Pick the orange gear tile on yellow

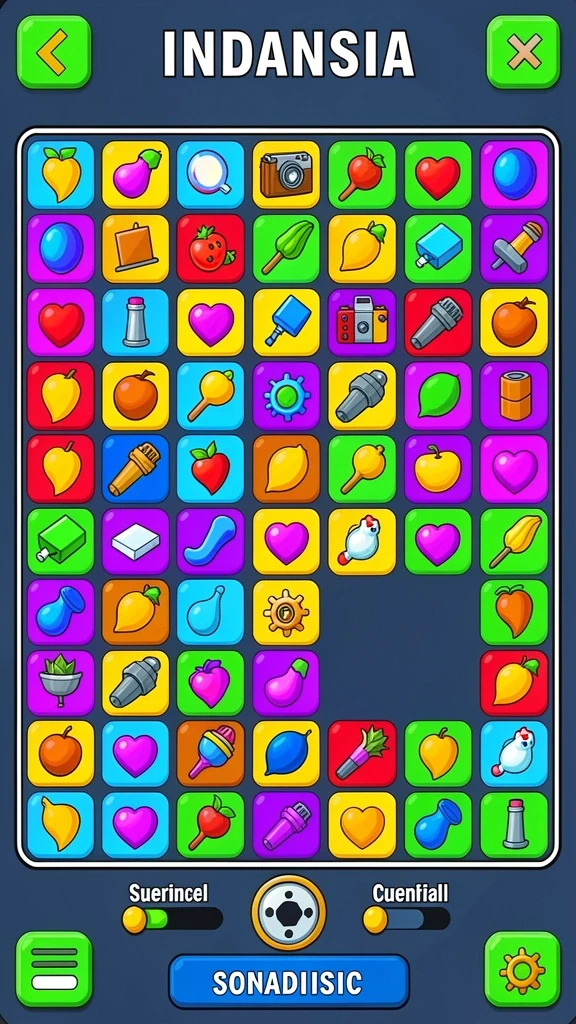click(x=286, y=613)
